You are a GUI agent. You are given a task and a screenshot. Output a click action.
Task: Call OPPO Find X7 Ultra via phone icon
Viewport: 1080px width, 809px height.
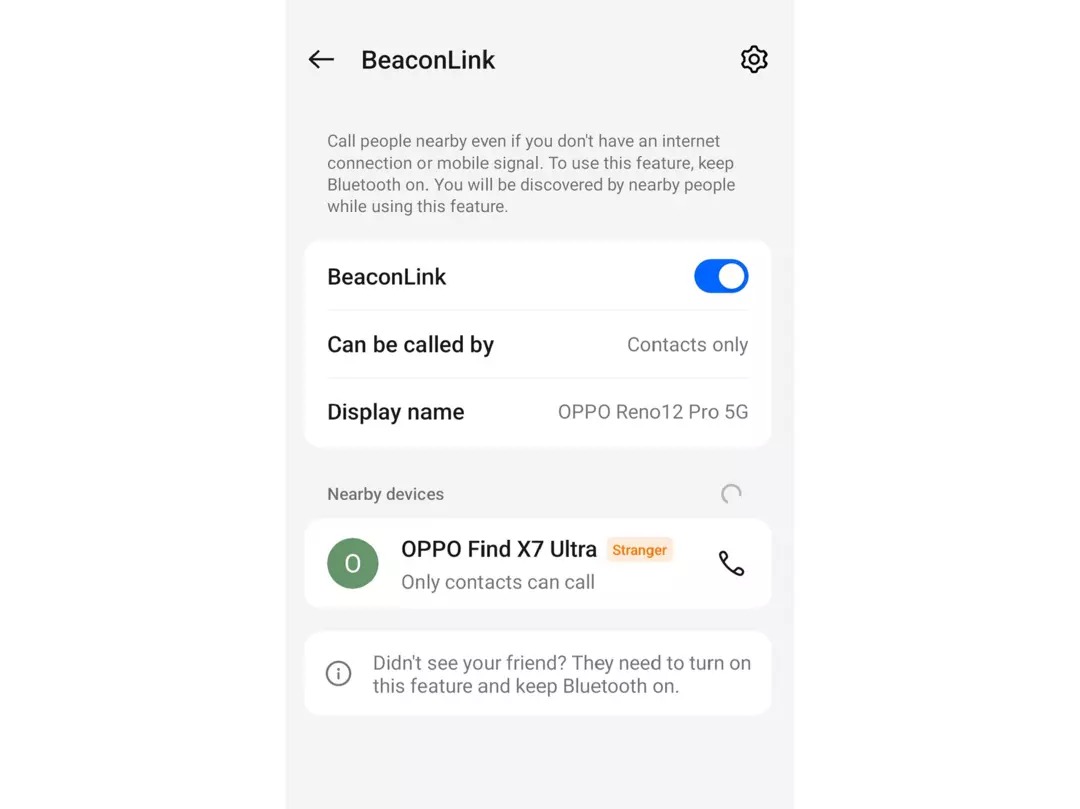click(732, 564)
